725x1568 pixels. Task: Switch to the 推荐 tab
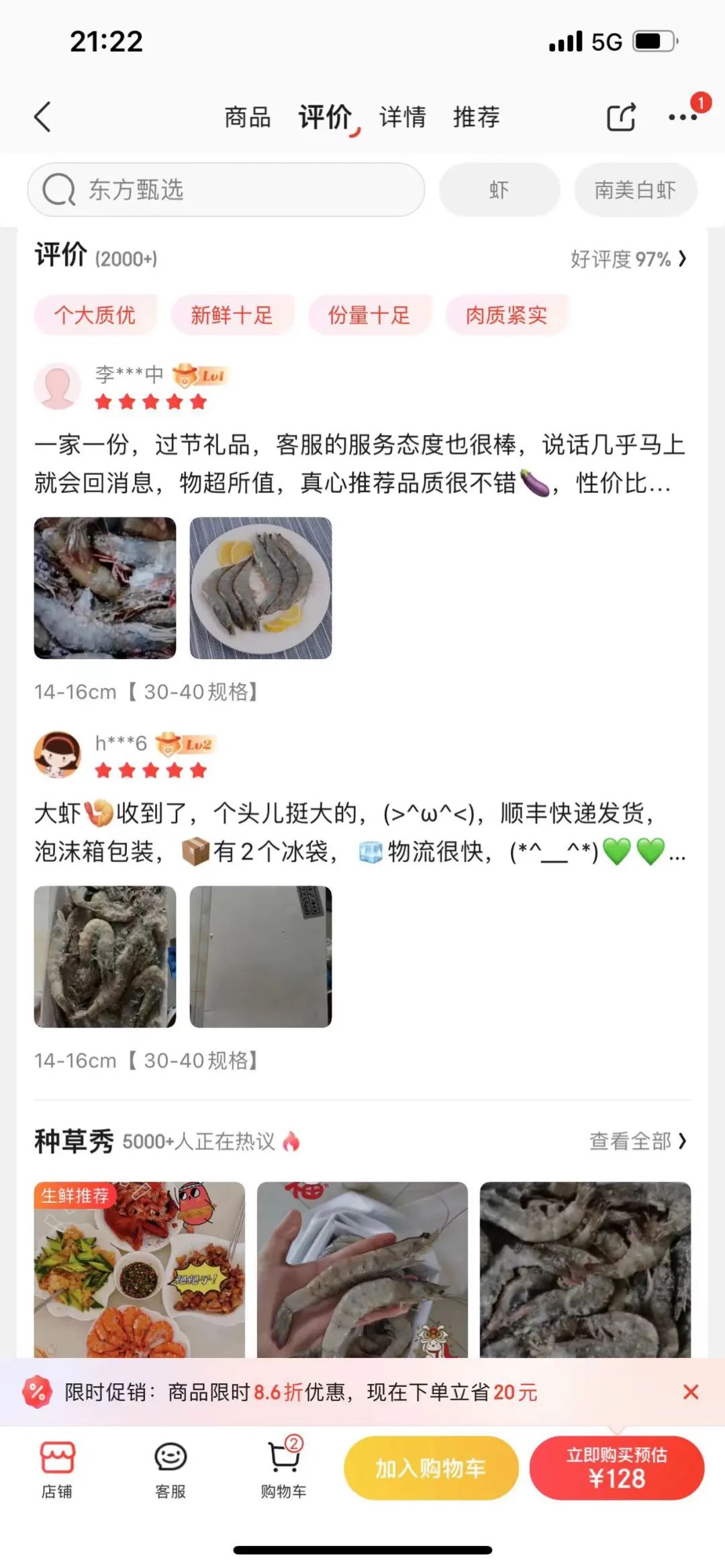(477, 117)
